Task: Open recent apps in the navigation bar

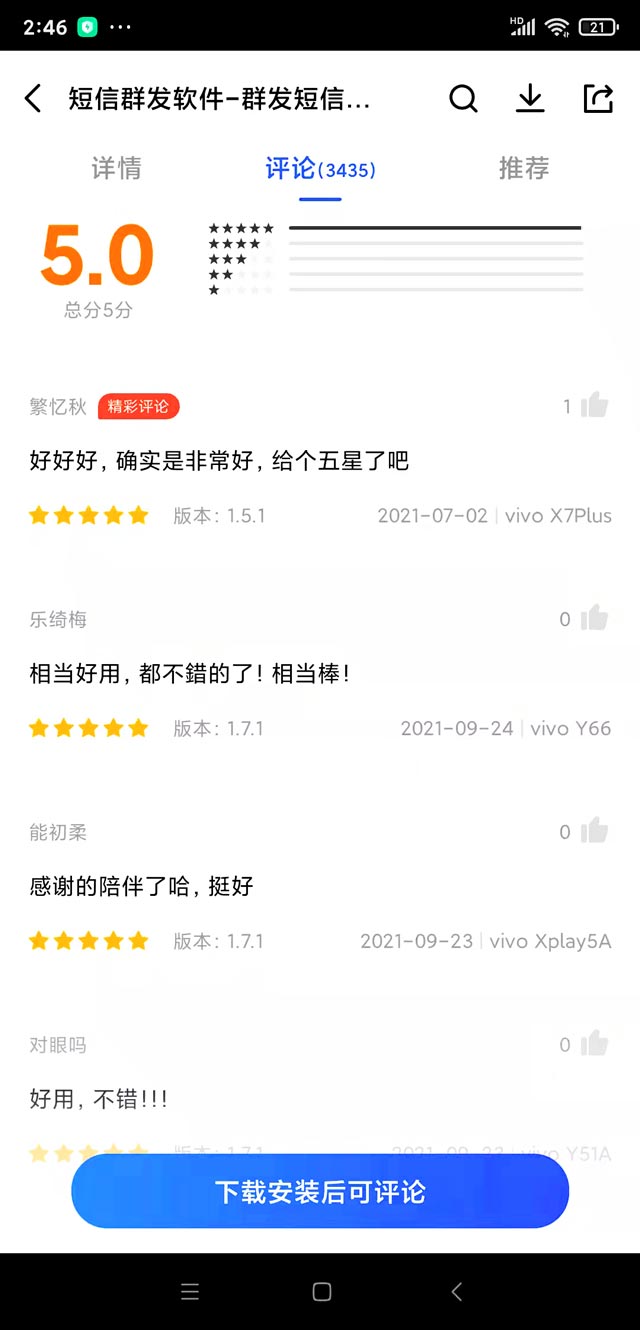Action: pyautogui.click(x=190, y=1292)
